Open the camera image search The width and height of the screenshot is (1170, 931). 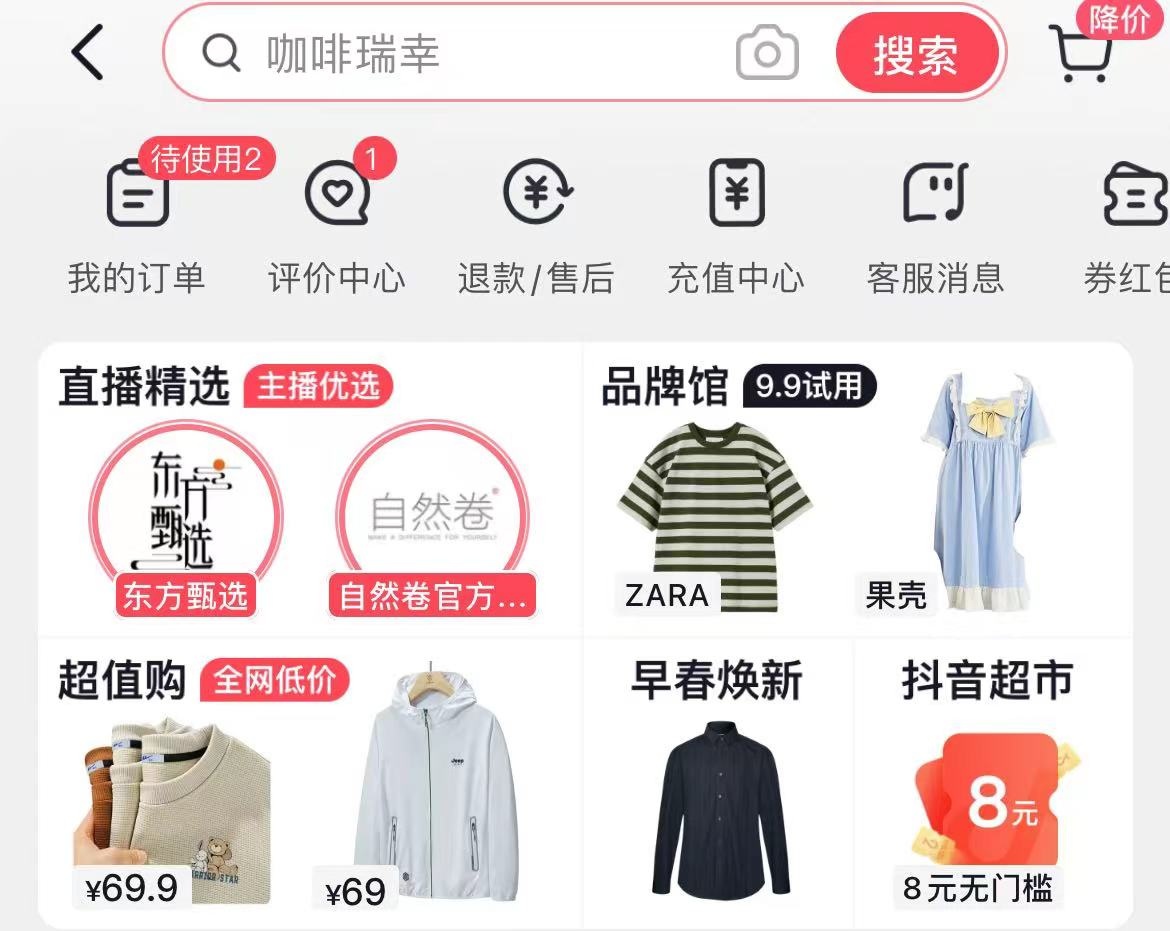[767, 53]
